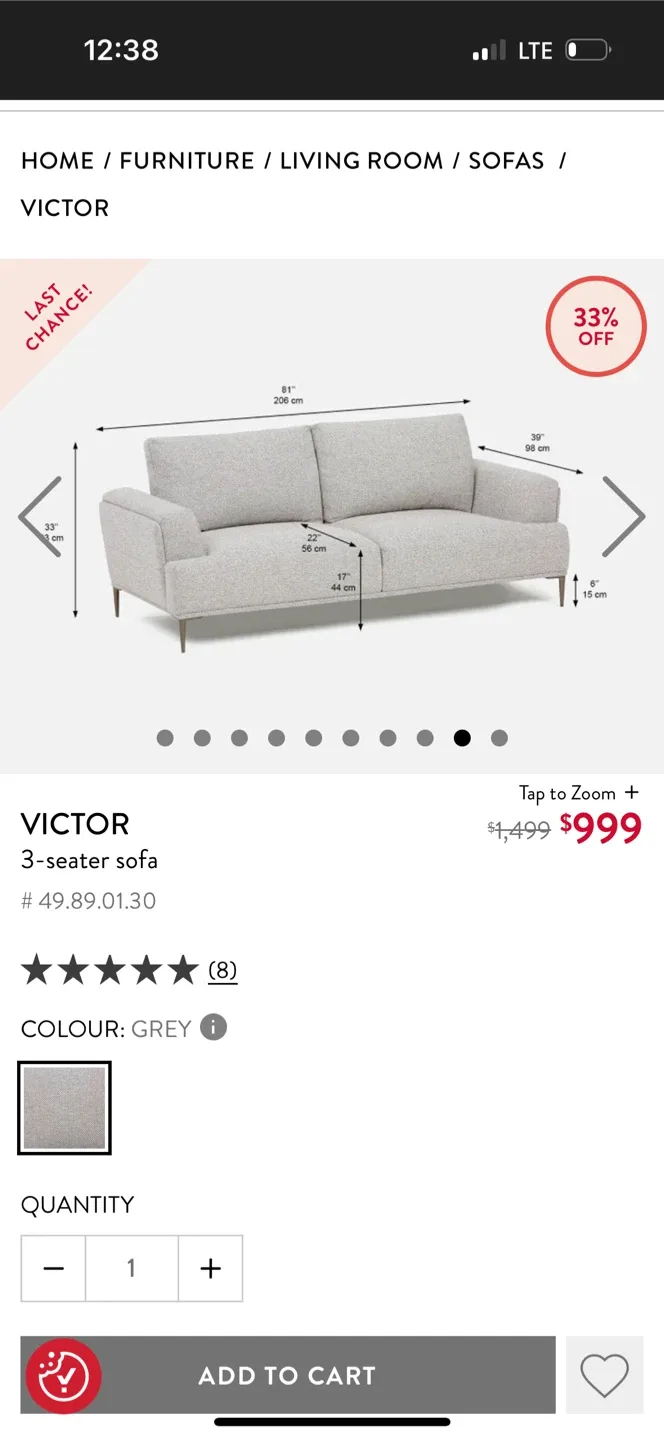This screenshot has width=664, height=1440.
Task: Open the 8 customer reviews
Action: pyautogui.click(x=222, y=970)
